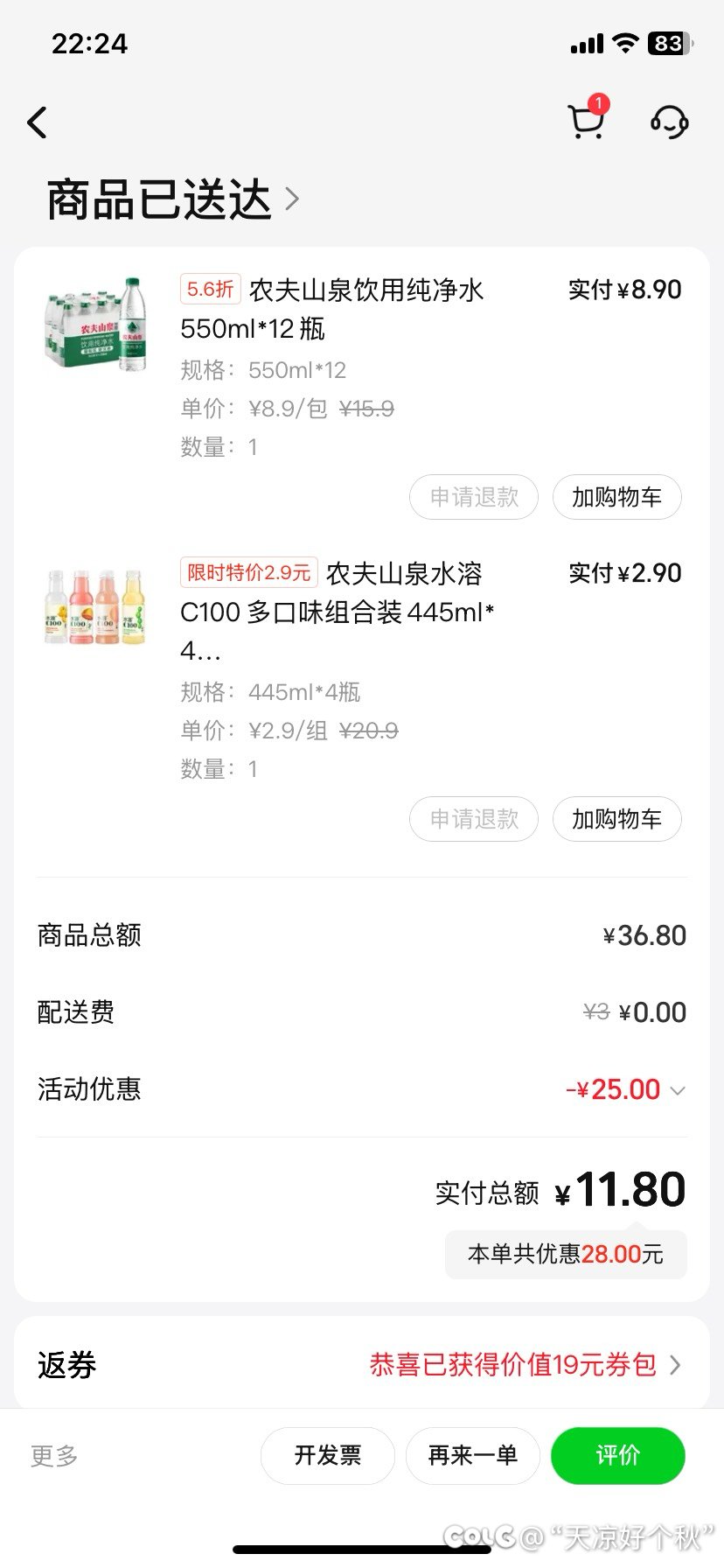The image size is (724, 1568).
Task: Go back using the top-left arrow
Action: click(37, 122)
